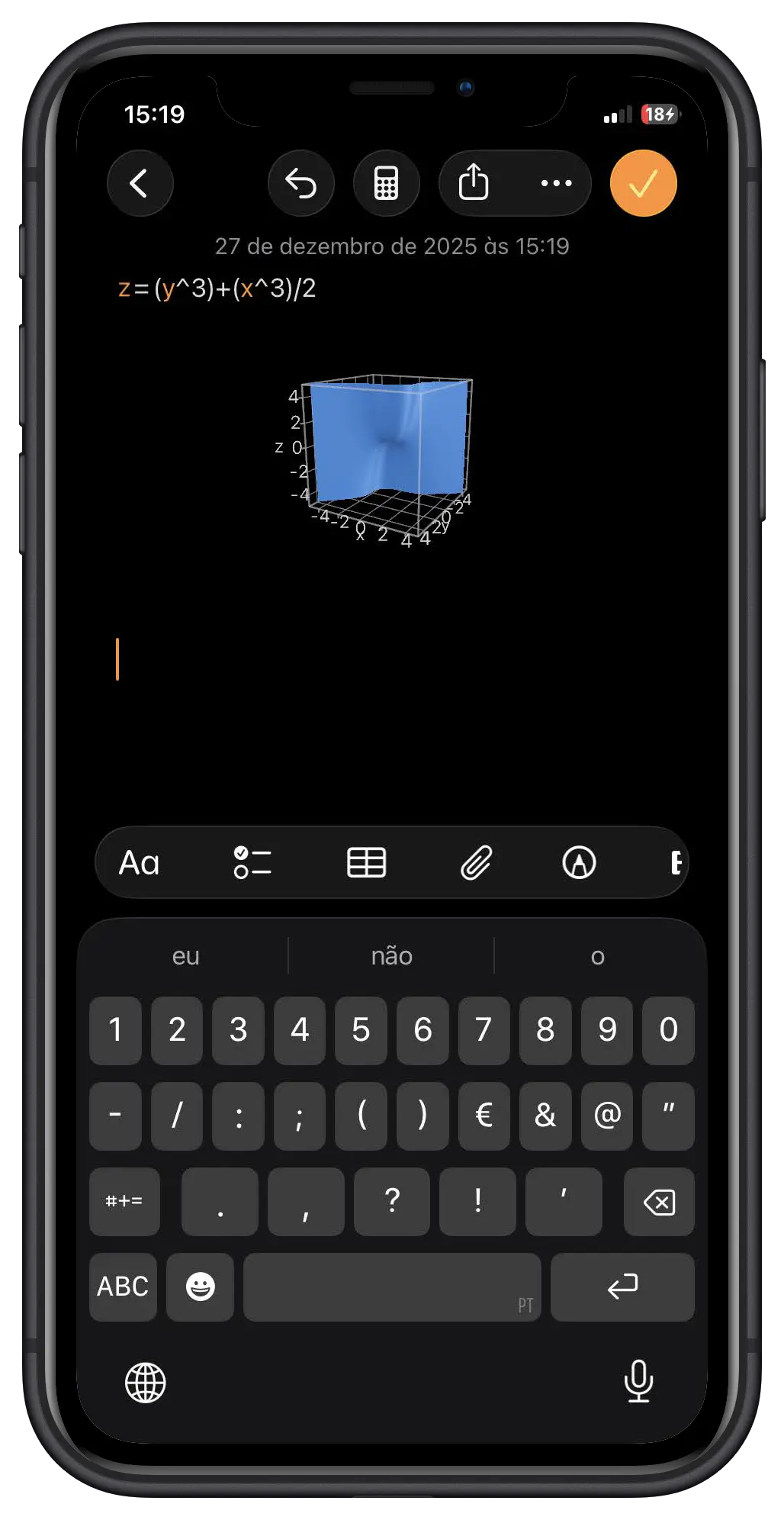Open the Aa text formatting options
Viewport: 784px width, 1520px height.
click(x=140, y=863)
